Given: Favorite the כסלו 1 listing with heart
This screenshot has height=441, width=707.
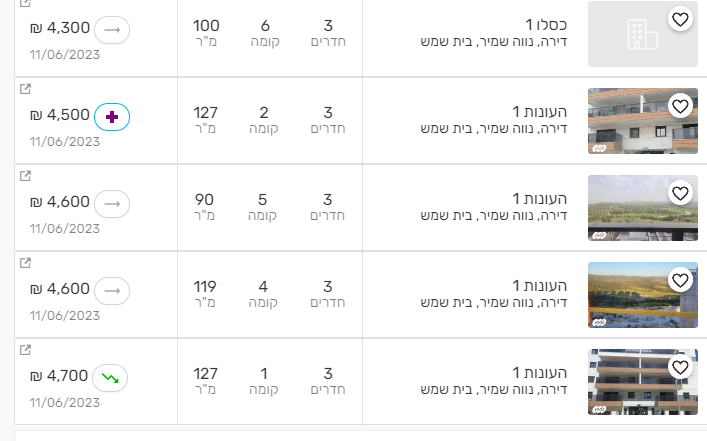Looking at the screenshot, I should [680, 19].
